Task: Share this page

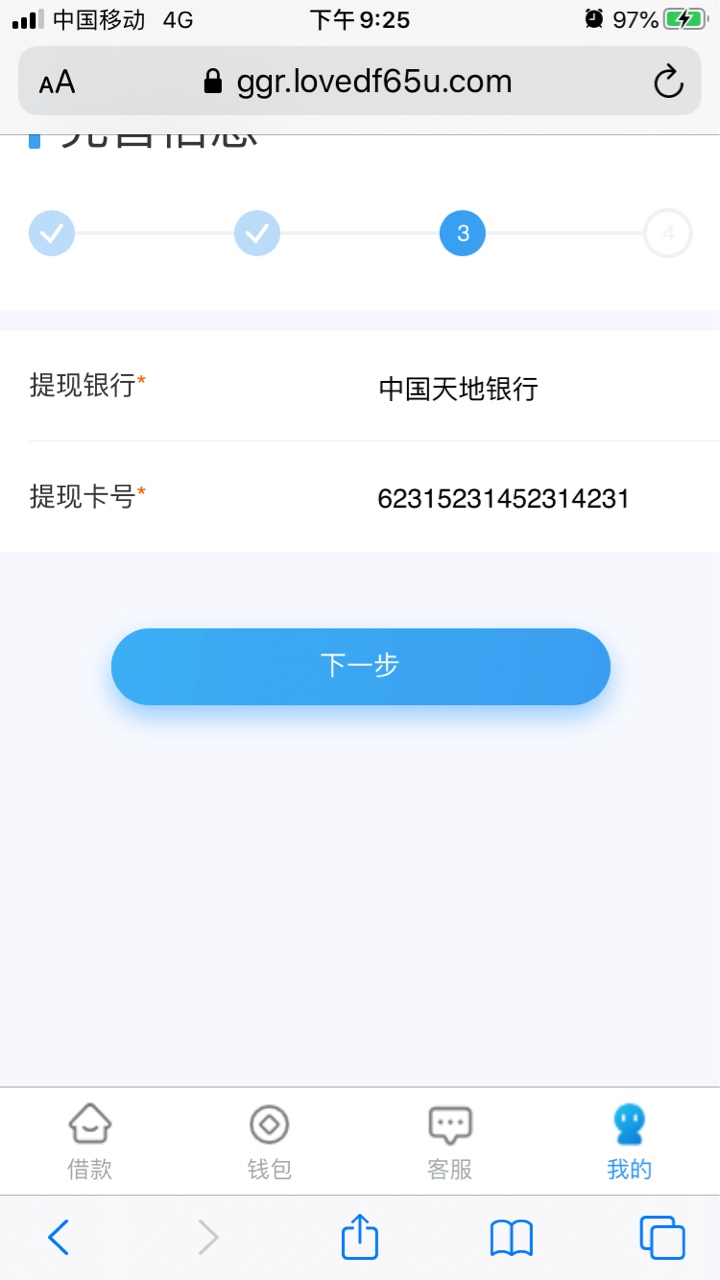Action: tap(360, 1236)
